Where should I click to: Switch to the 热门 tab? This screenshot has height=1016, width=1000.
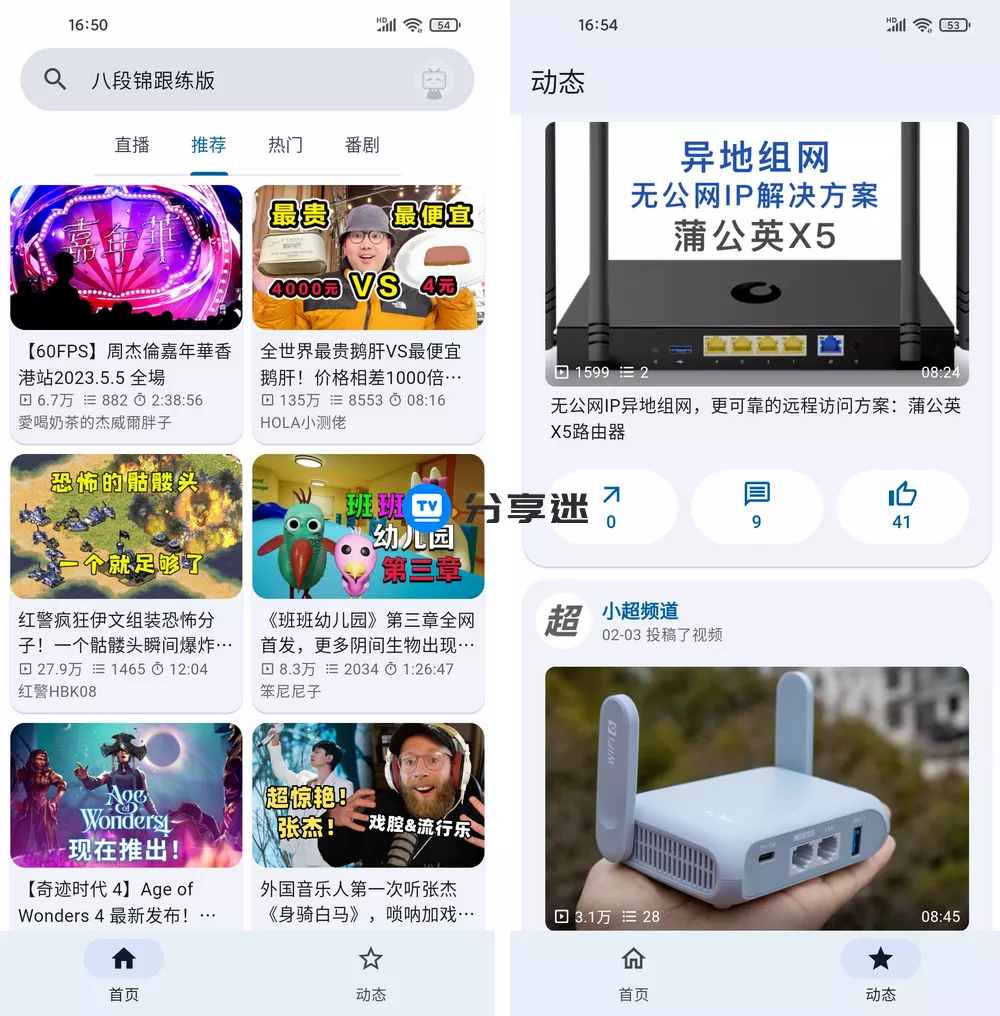[x=285, y=145]
